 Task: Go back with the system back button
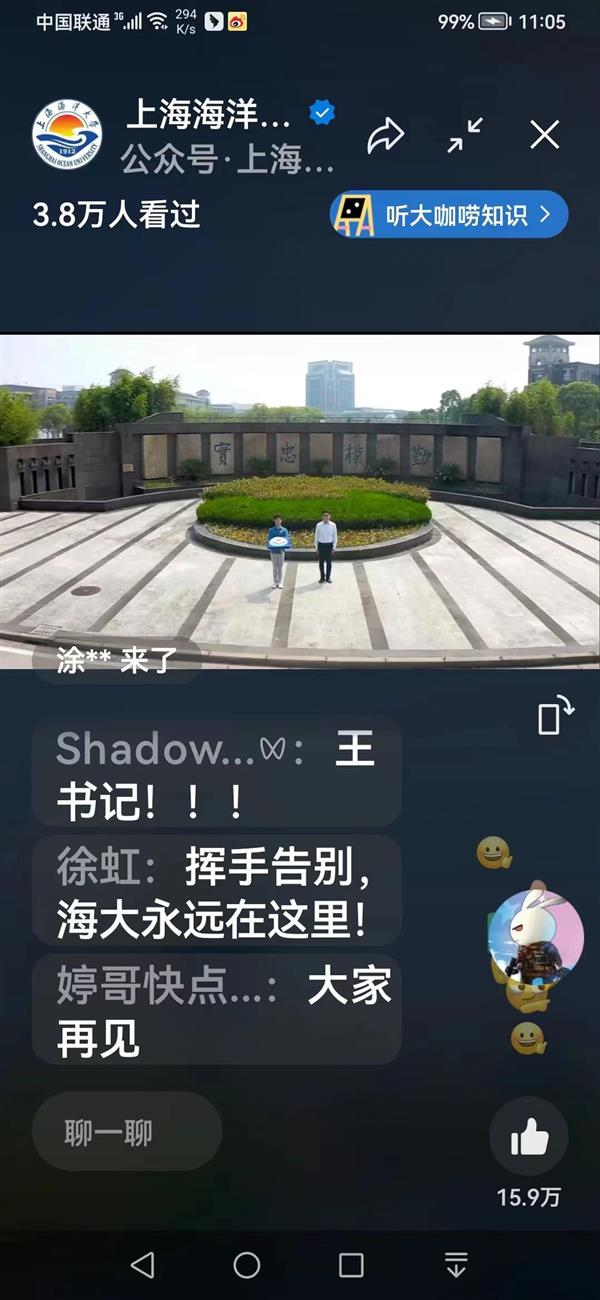coord(143,1264)
